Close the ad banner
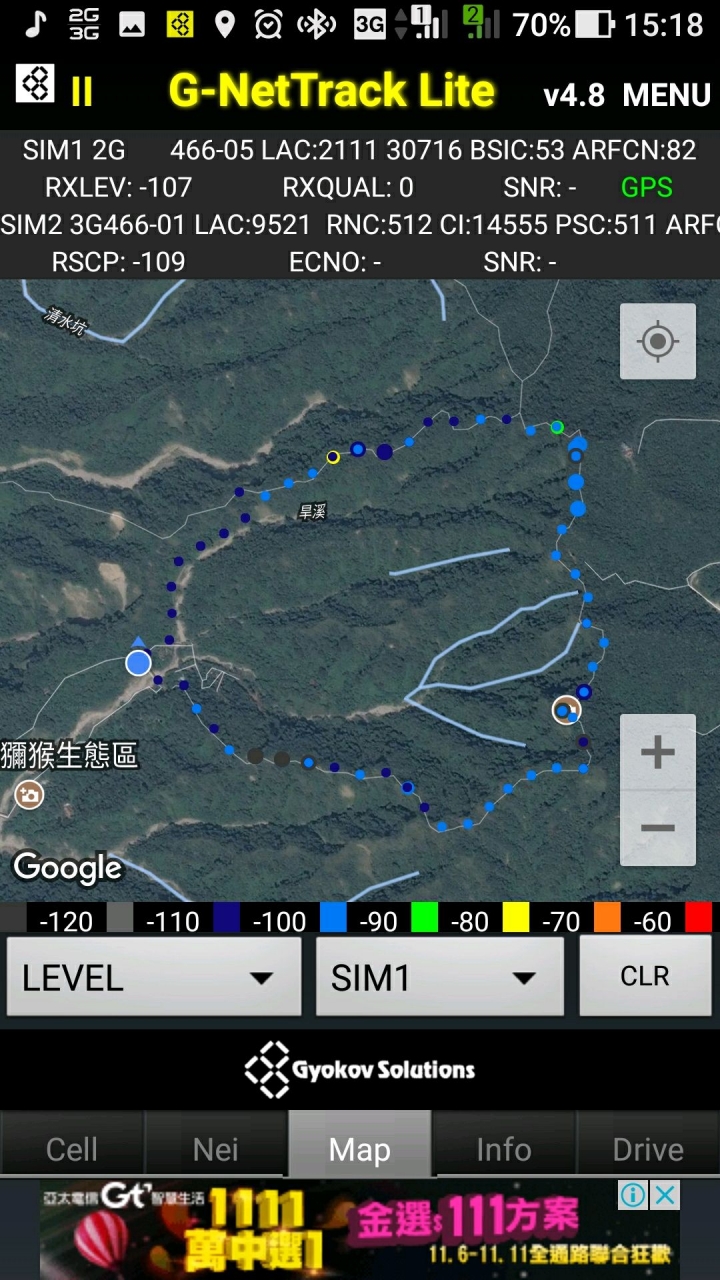Image resolution: width=720 pixels, height=1280 pixels. 665,1195
